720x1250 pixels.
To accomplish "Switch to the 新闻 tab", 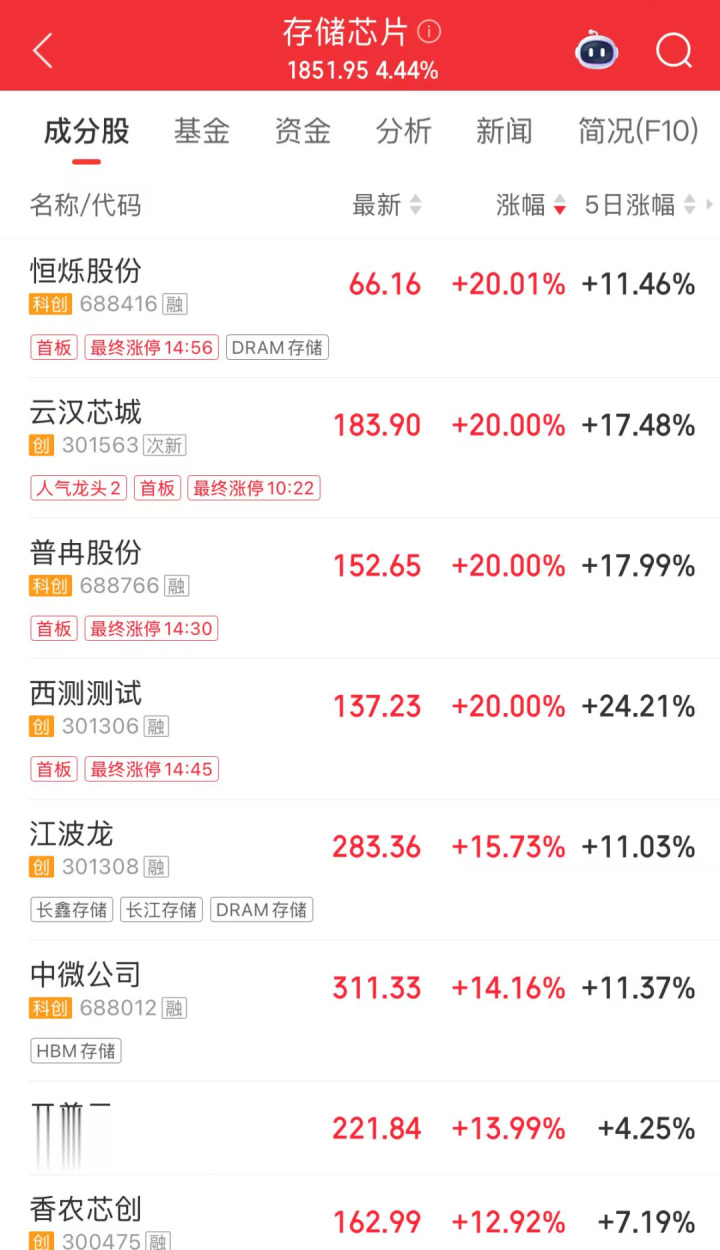I will tap(504, 131).
